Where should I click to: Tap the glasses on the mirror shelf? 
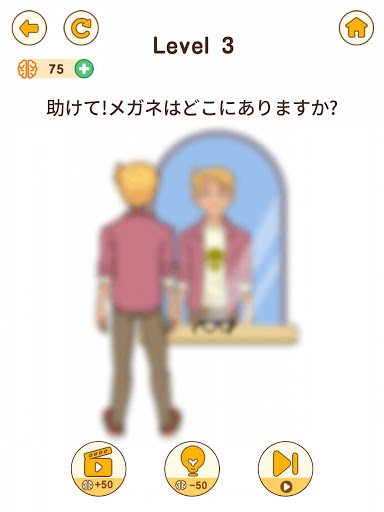[x=214, y=324]
